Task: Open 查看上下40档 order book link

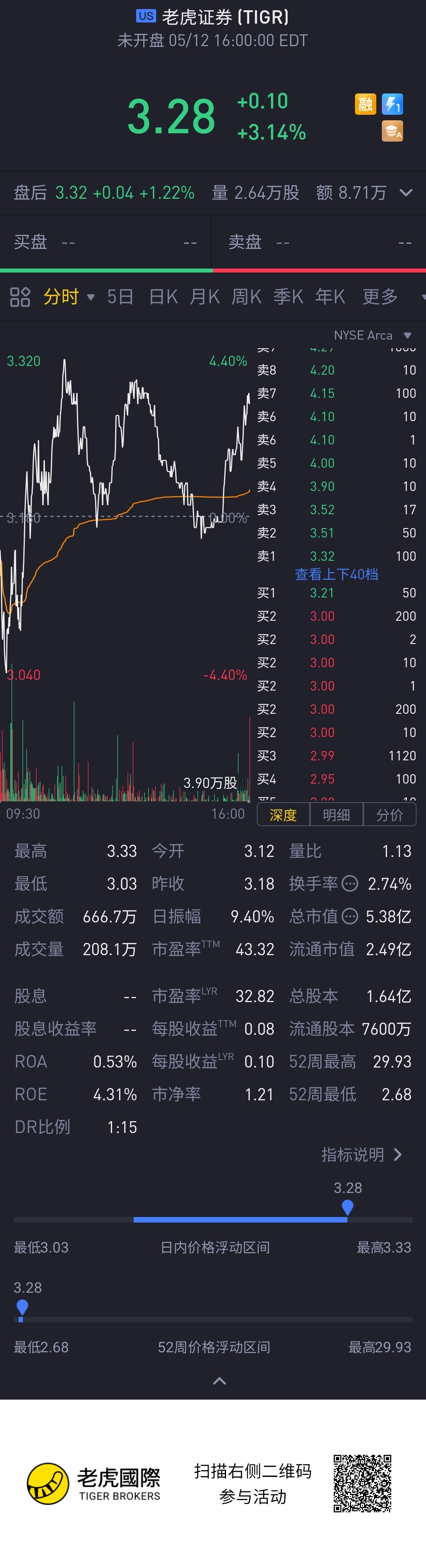Action: [336, 574]
